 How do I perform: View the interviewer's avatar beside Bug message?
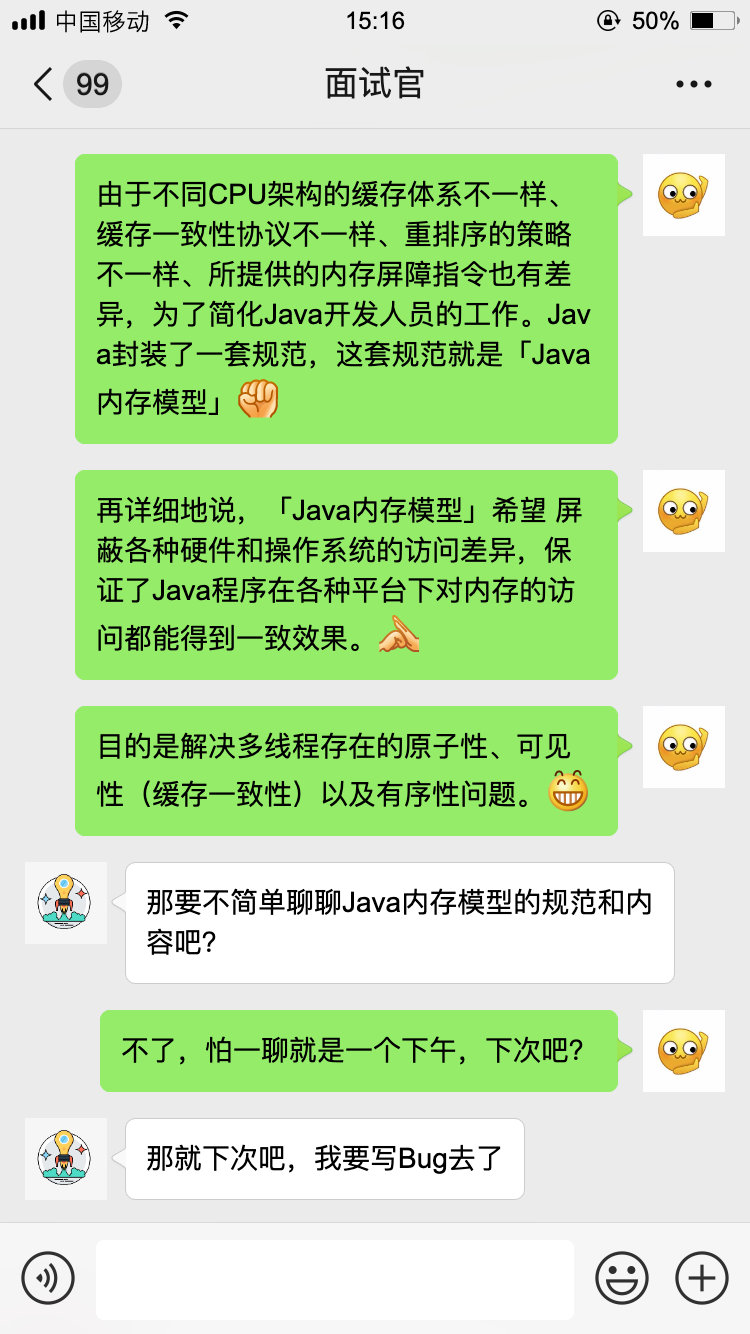tap(65, 1158)
